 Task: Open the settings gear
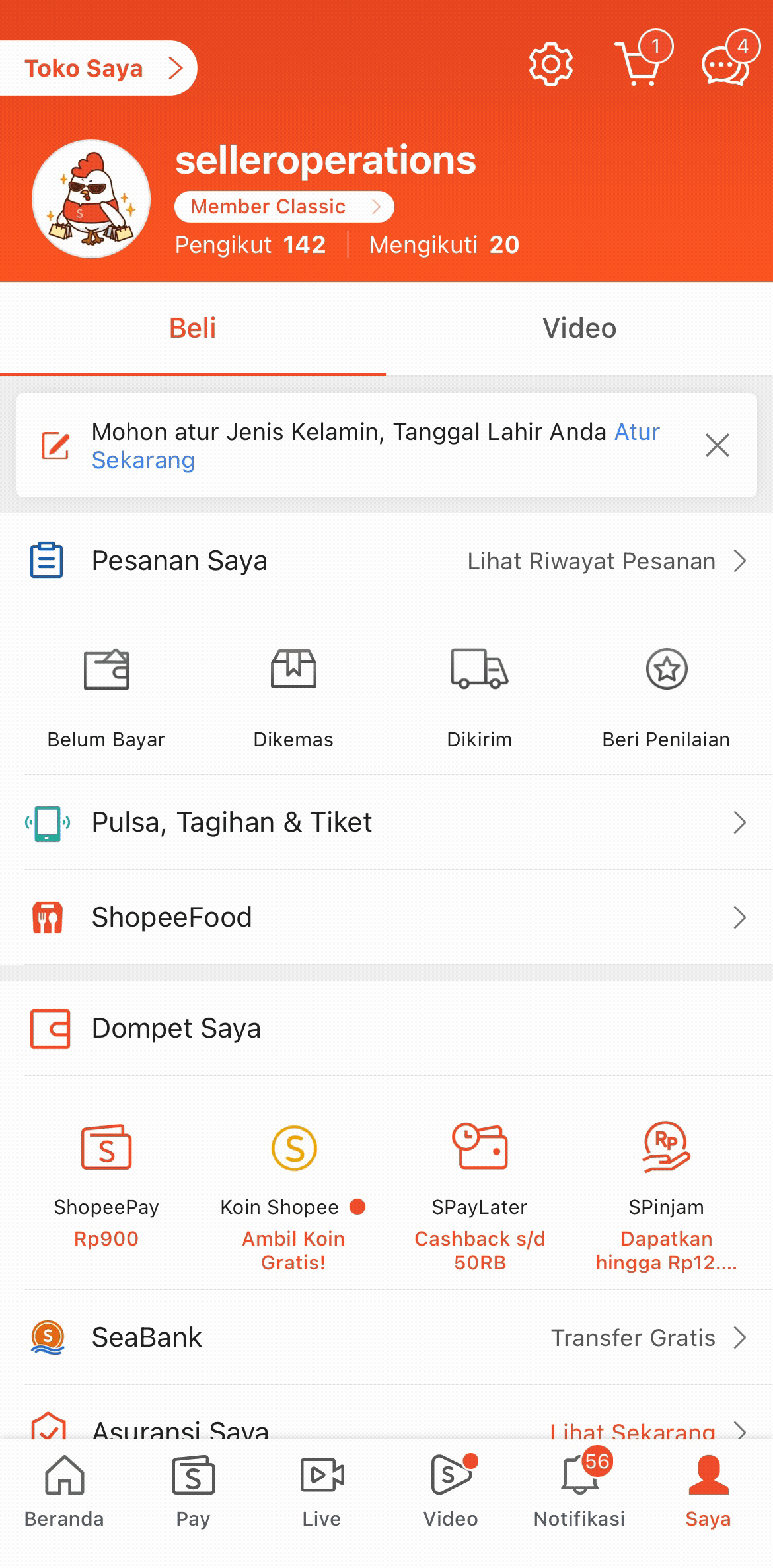550,63
